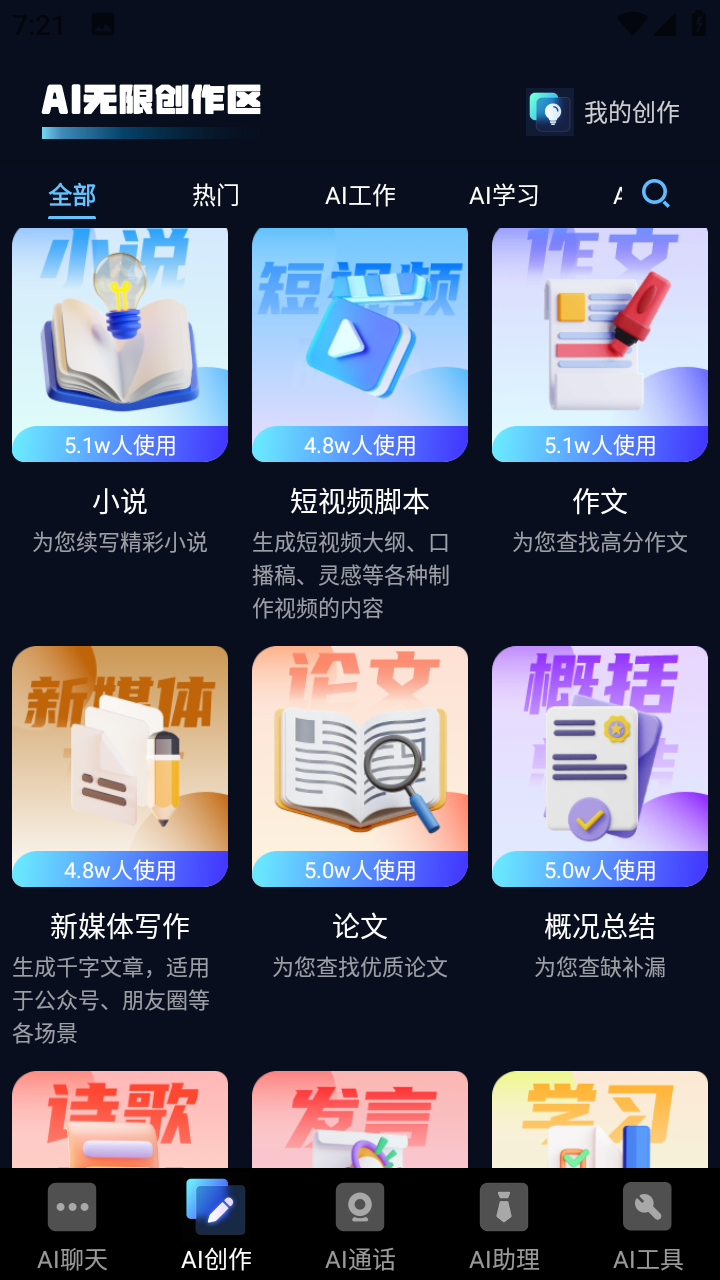Screen dimensions: 720x1280
Task: Open the search icon
Action: coord(656,194)
